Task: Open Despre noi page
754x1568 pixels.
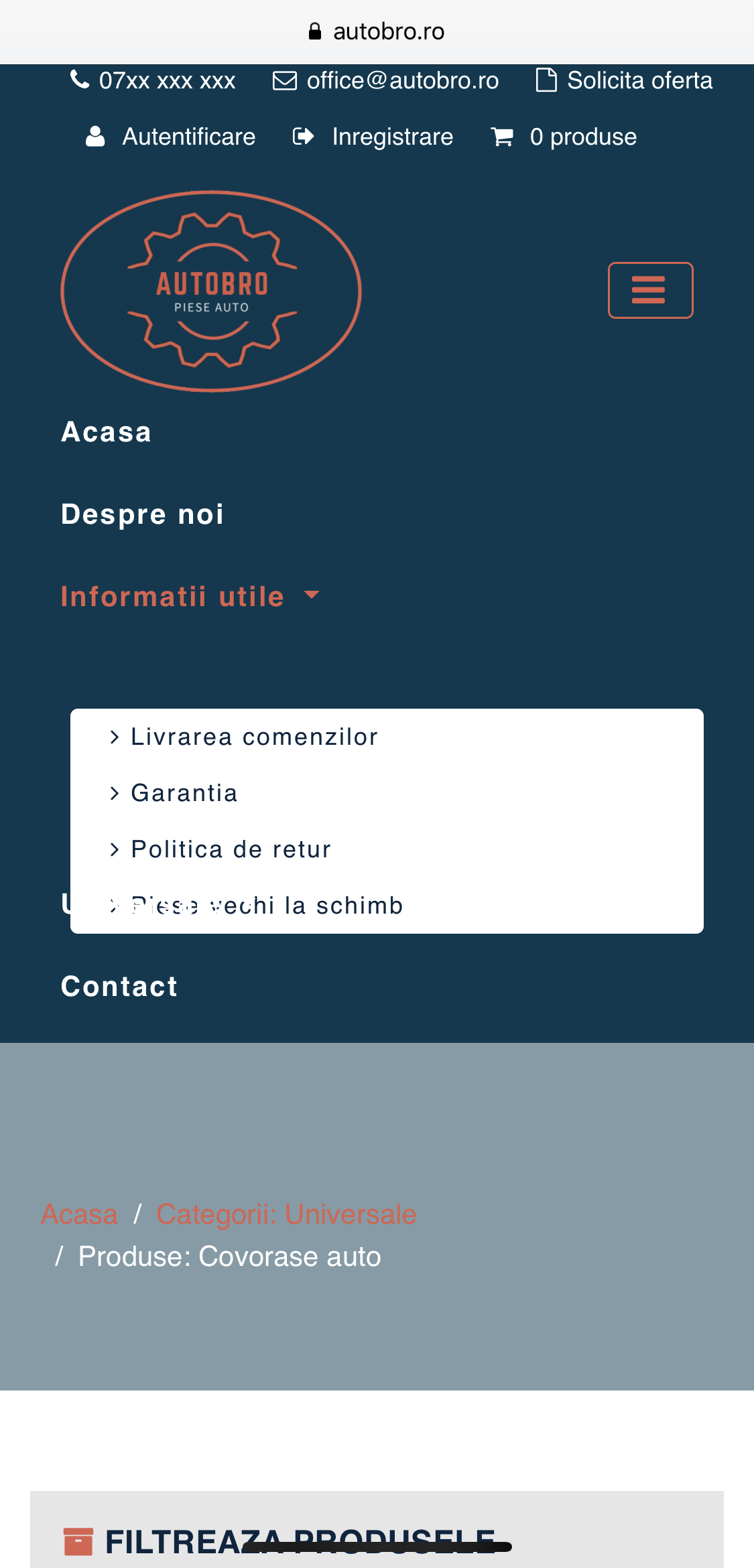Action: point(143,514)
